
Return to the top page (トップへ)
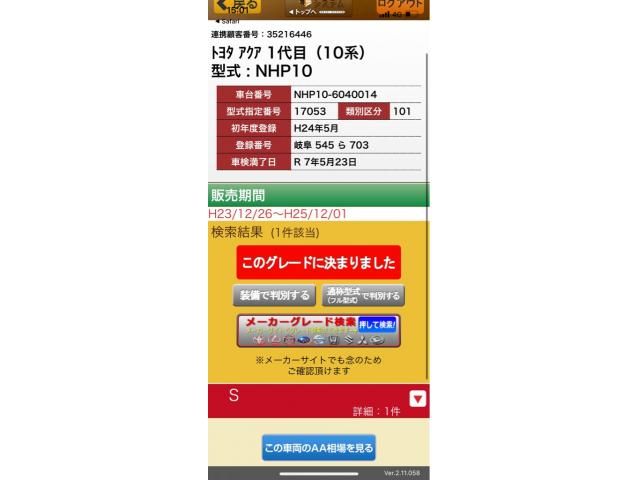[x=306, y=10]
